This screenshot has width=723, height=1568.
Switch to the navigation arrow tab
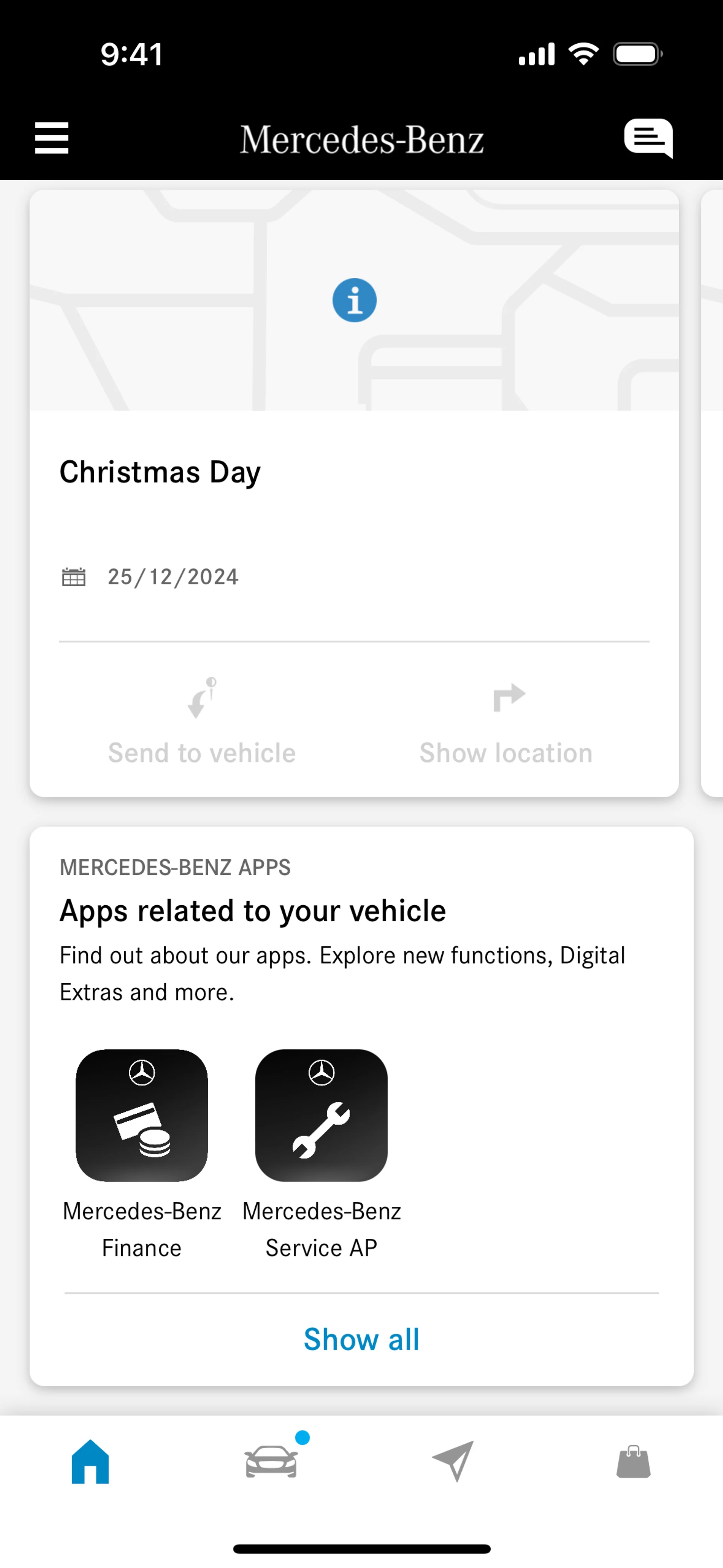point(453,1462)
